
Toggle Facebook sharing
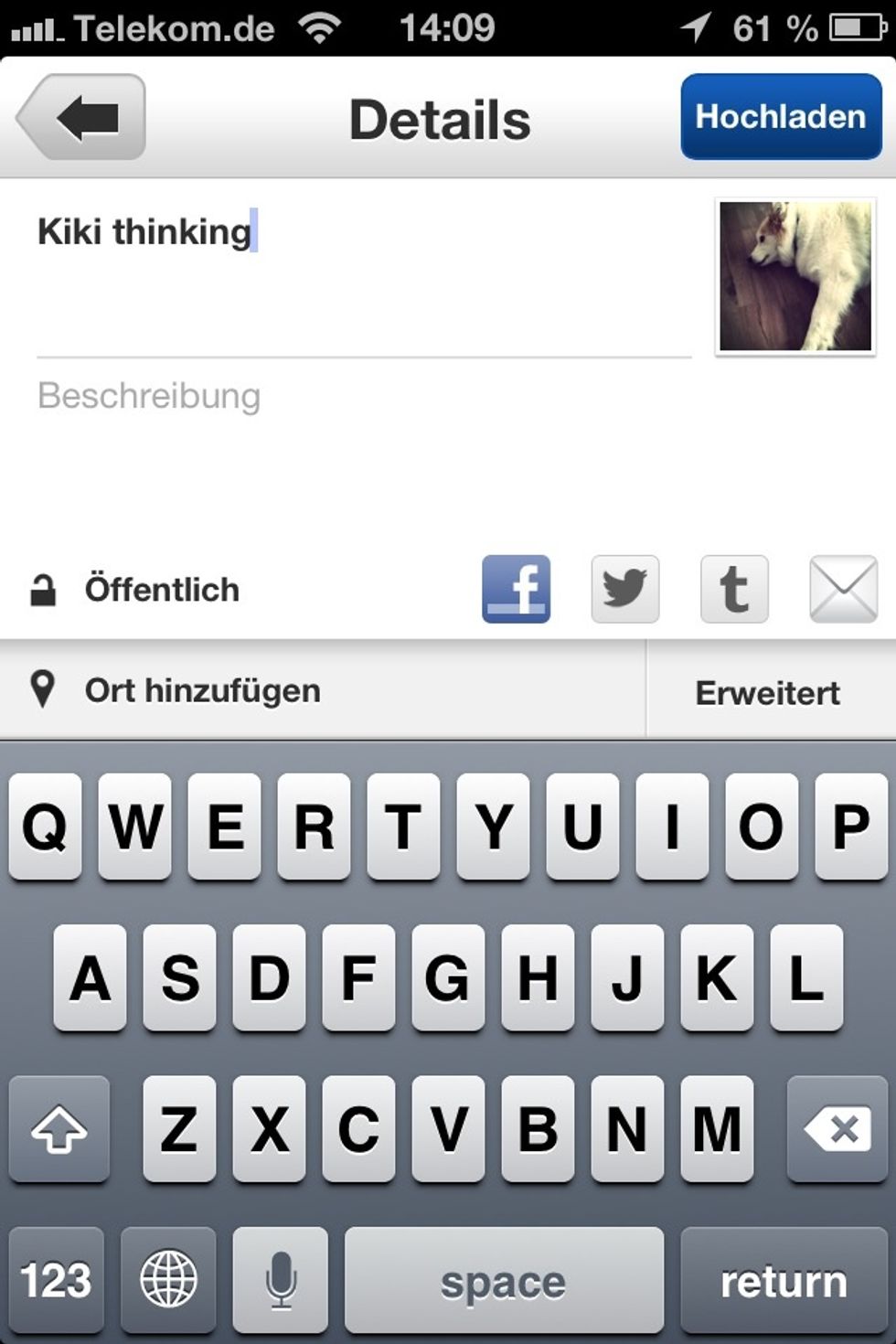[516, 590]
